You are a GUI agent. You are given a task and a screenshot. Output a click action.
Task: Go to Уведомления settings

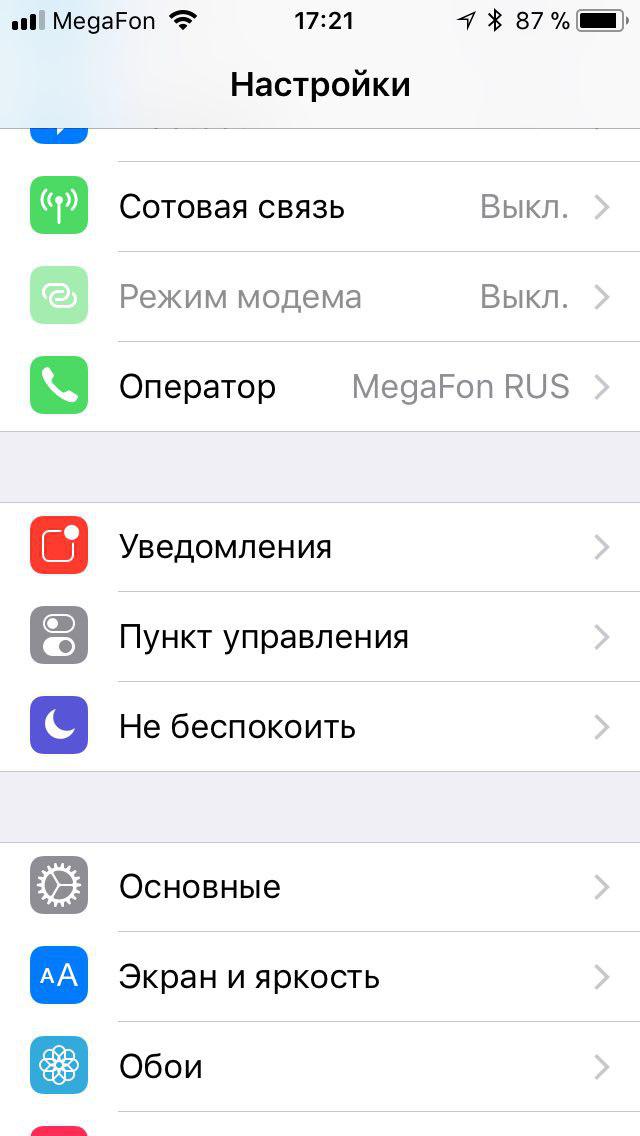(x=320, y=547)
